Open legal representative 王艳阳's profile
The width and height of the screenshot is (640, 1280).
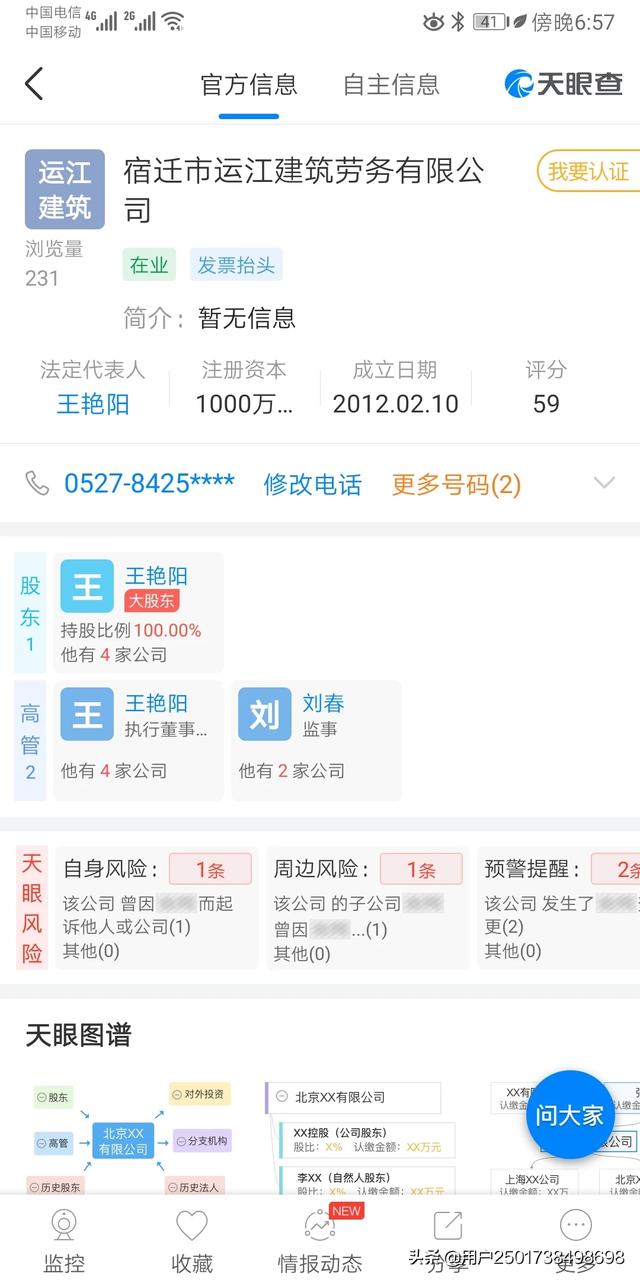92,404
